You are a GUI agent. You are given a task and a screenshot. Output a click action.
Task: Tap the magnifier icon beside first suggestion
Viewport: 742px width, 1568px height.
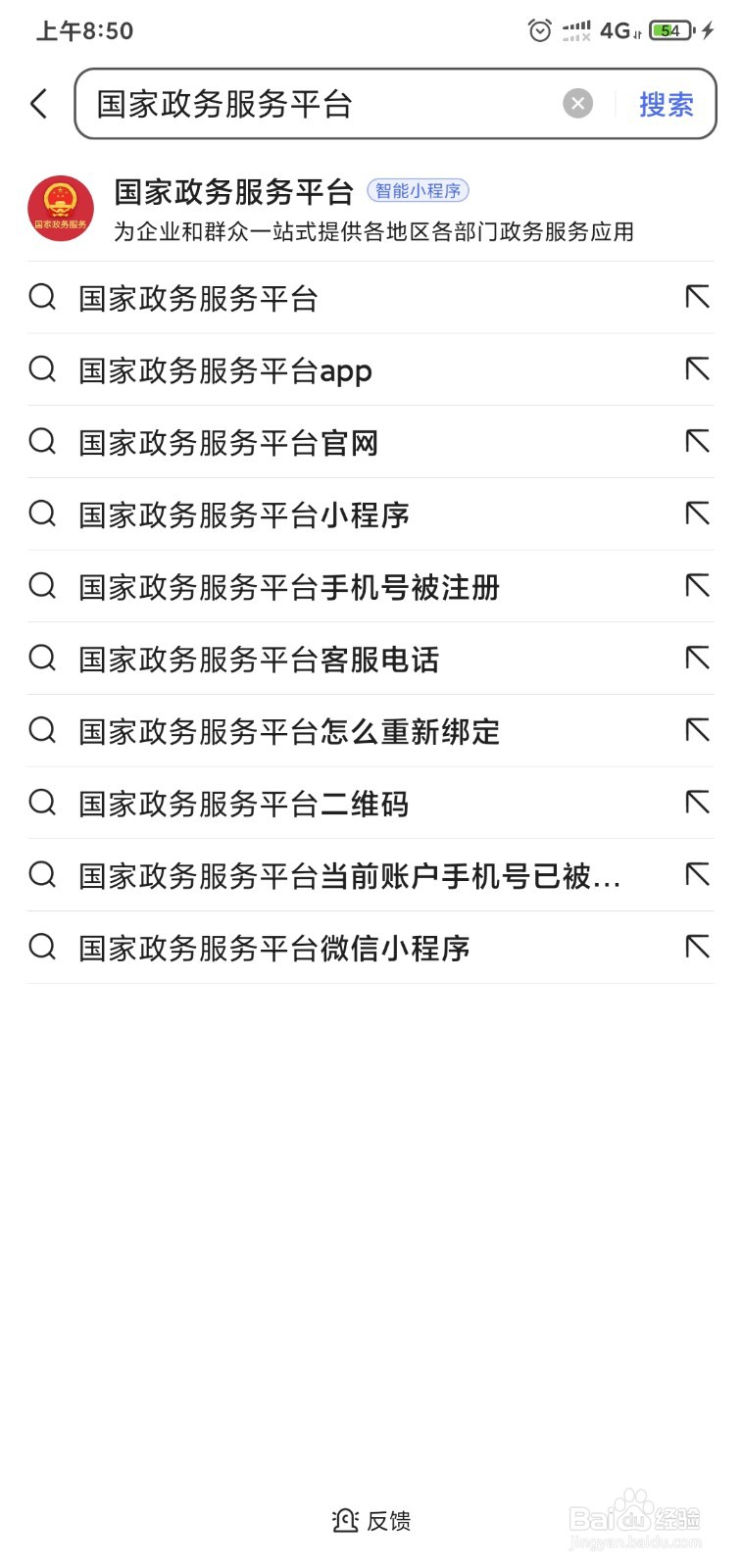pyautogui.click(x=42, y=298)
